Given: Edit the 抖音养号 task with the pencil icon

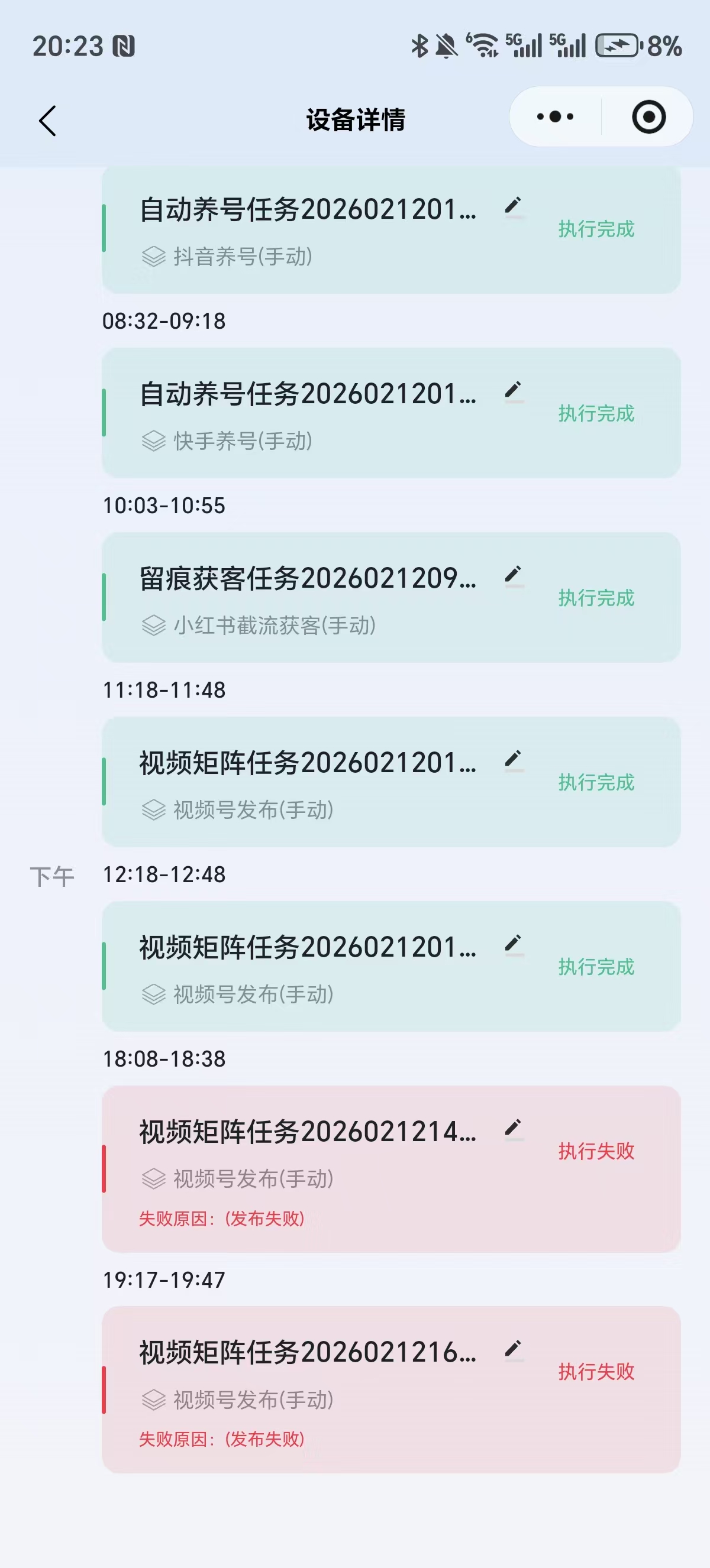Looking at the screenshot, I should (x=514, y=206).
